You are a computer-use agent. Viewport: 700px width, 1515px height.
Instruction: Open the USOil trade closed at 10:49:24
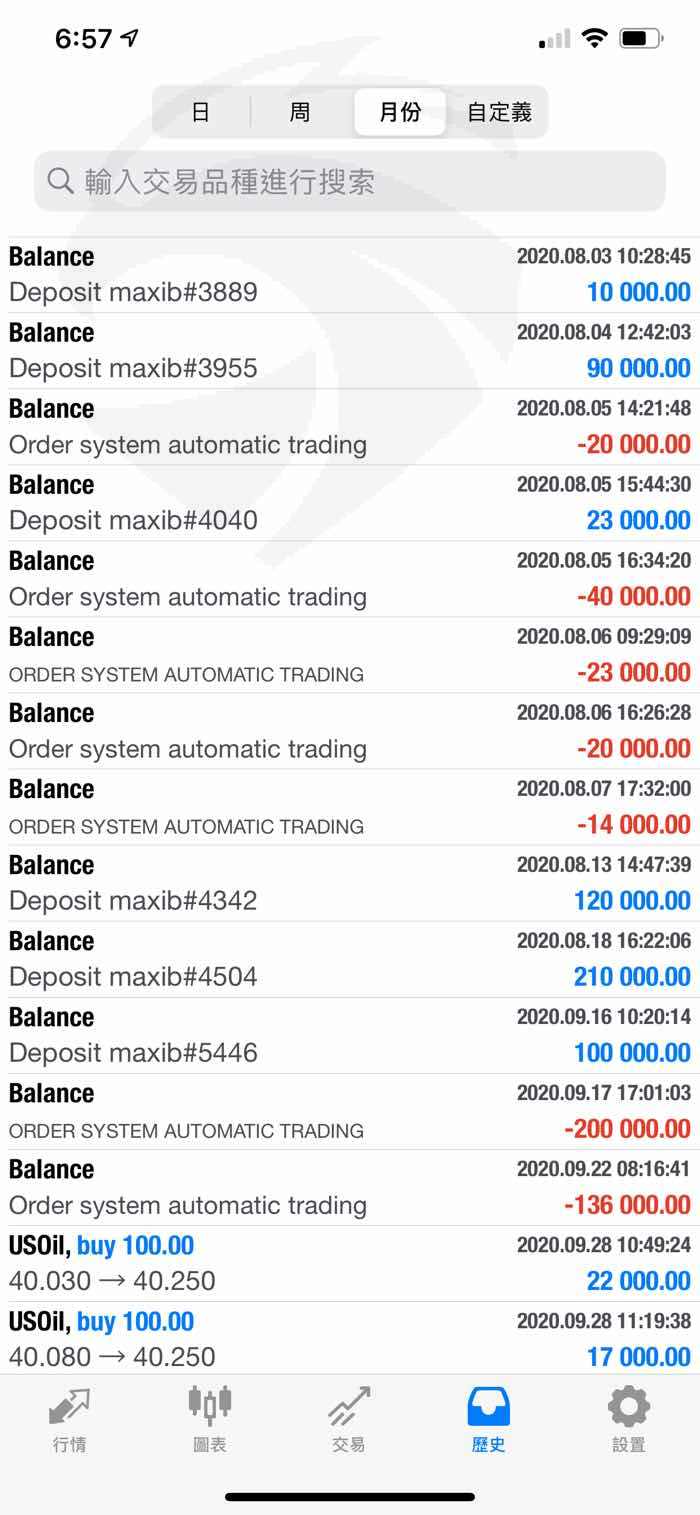pyautogui.click(x=350, y=1263)
